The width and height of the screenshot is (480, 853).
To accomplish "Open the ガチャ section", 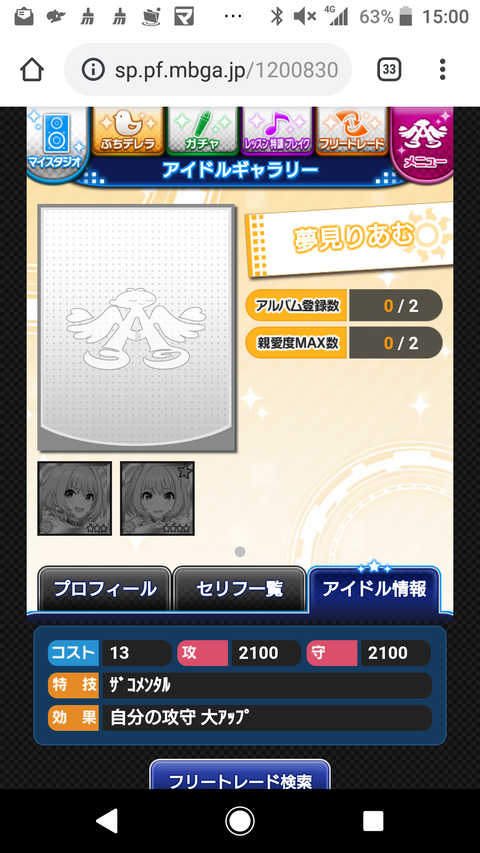I will click(x=202, y=131).
